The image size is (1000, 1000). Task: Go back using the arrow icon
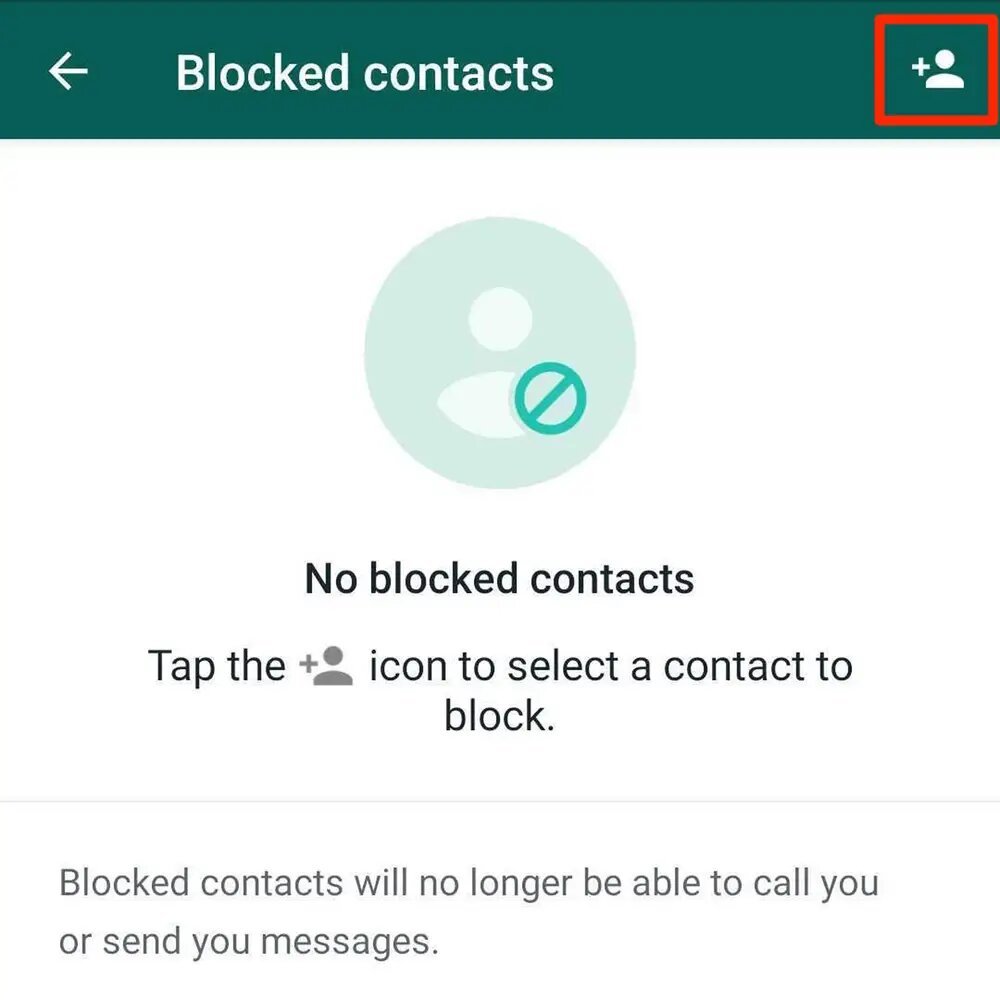point(68,72)
